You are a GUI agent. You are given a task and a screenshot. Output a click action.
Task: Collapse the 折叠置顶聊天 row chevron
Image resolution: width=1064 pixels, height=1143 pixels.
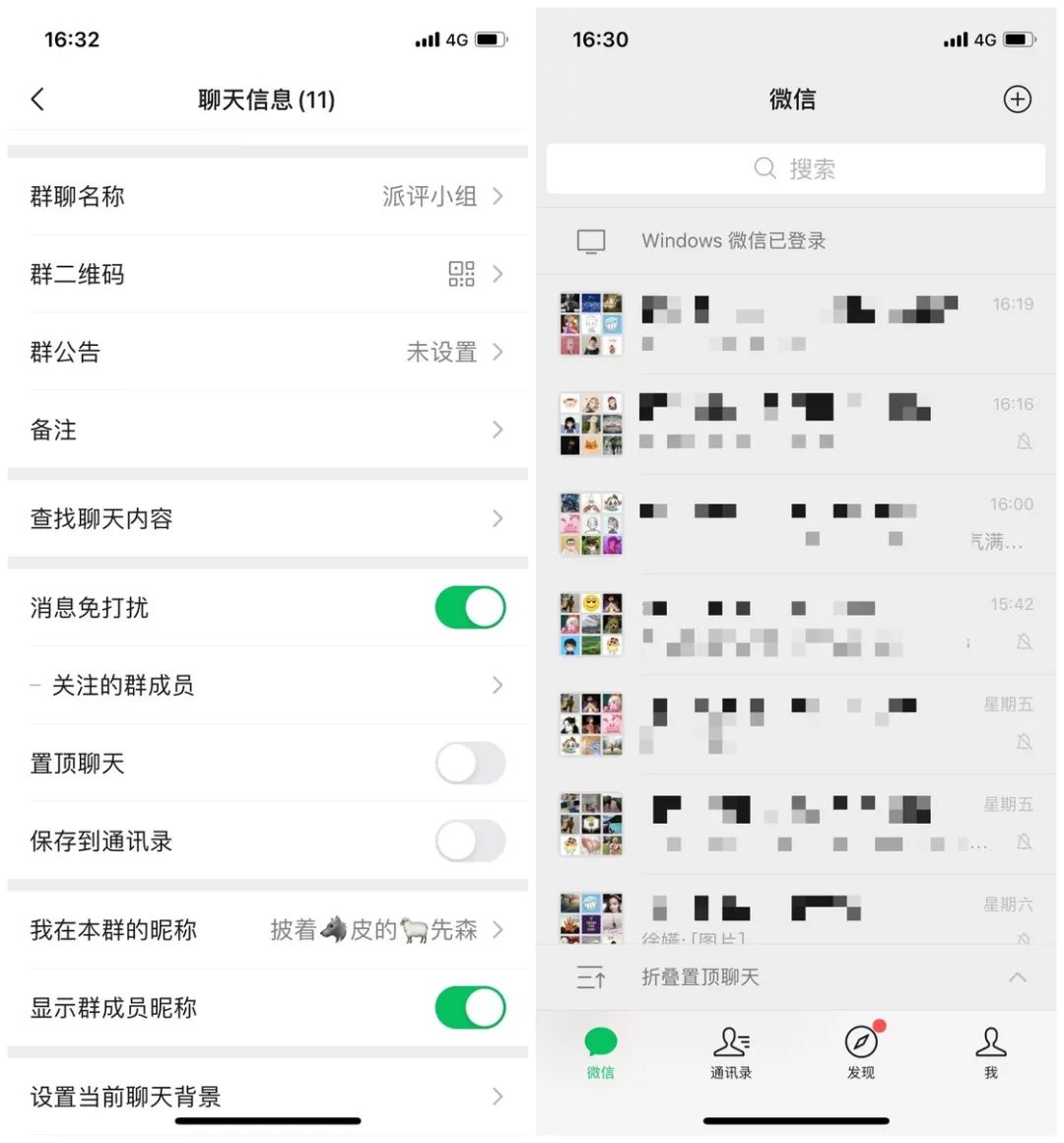(x=1018, y=976)
